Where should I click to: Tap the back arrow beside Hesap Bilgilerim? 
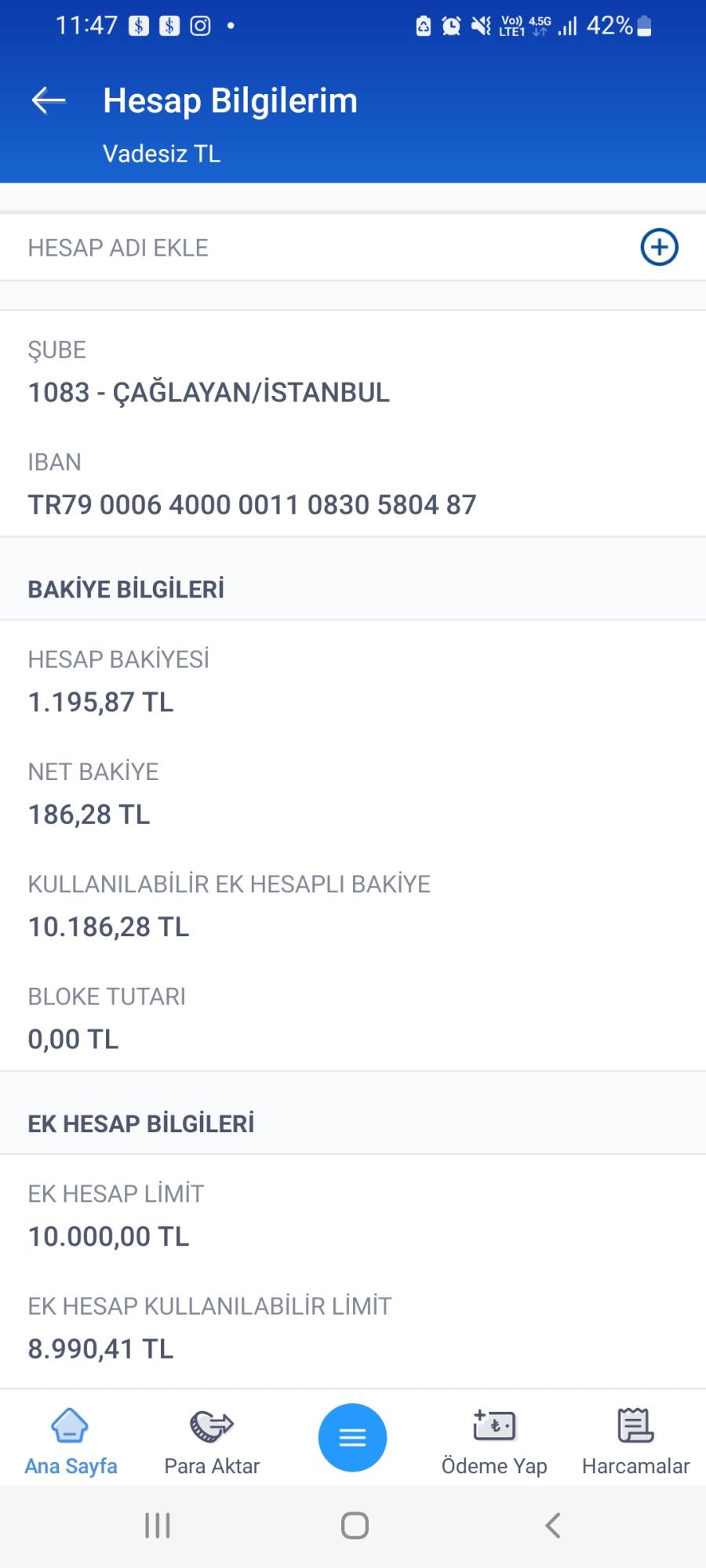[x=48, y=100]
